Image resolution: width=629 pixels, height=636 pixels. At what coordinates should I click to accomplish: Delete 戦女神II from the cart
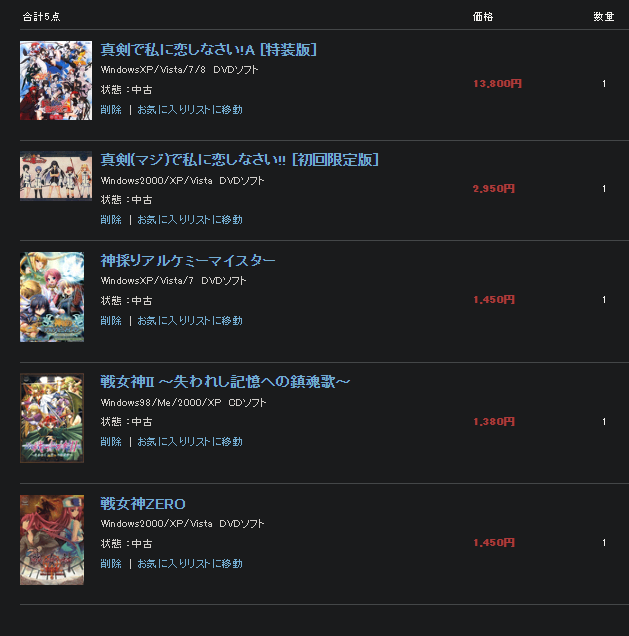coord(111,442)
